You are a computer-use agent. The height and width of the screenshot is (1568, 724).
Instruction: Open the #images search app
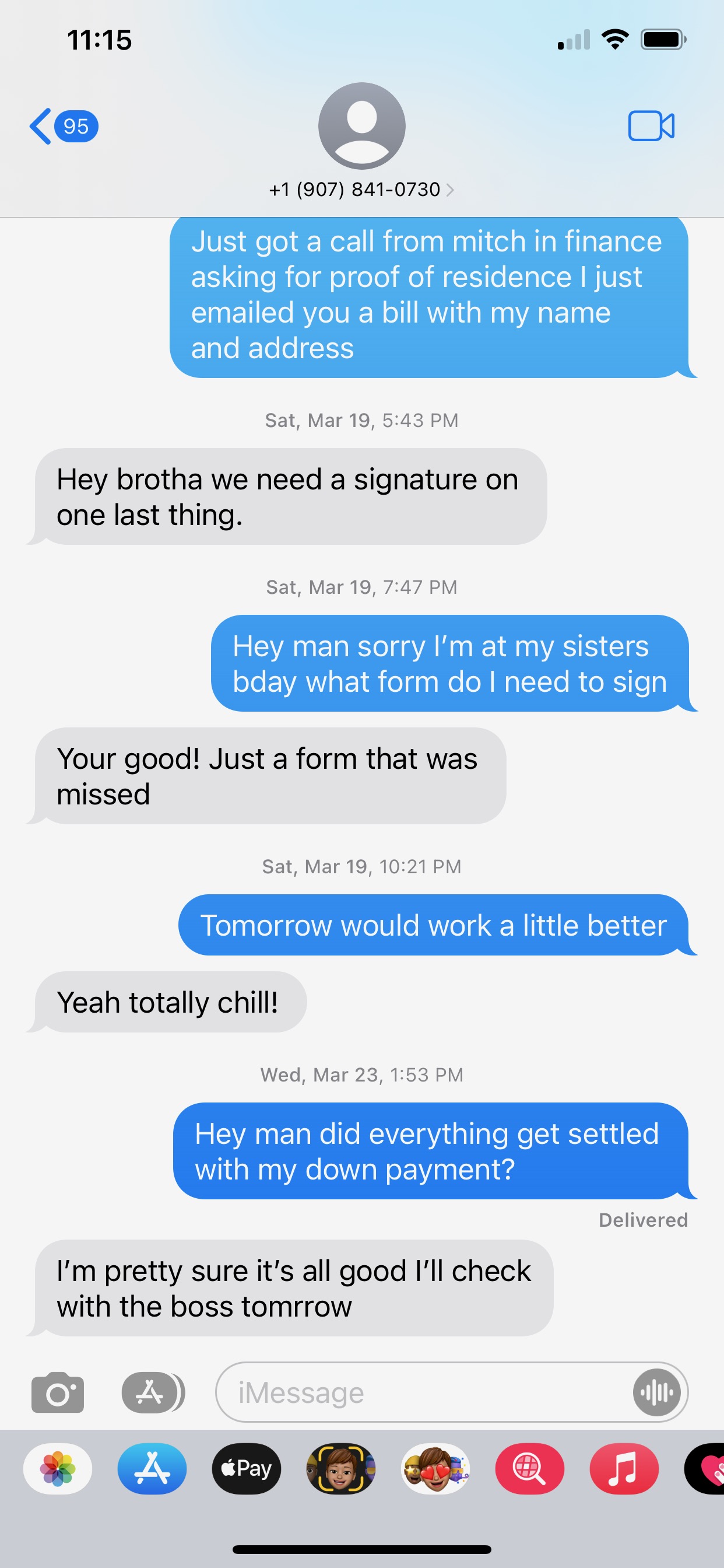tap(529, 1468)
